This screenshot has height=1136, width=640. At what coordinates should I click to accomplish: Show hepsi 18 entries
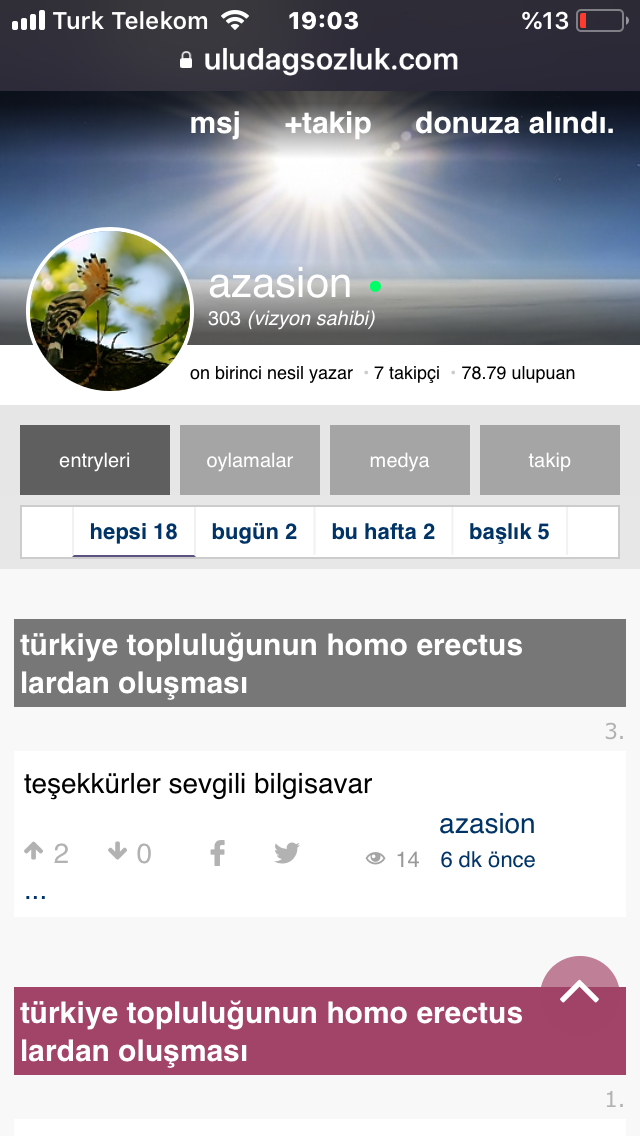[x=133, y=532]
